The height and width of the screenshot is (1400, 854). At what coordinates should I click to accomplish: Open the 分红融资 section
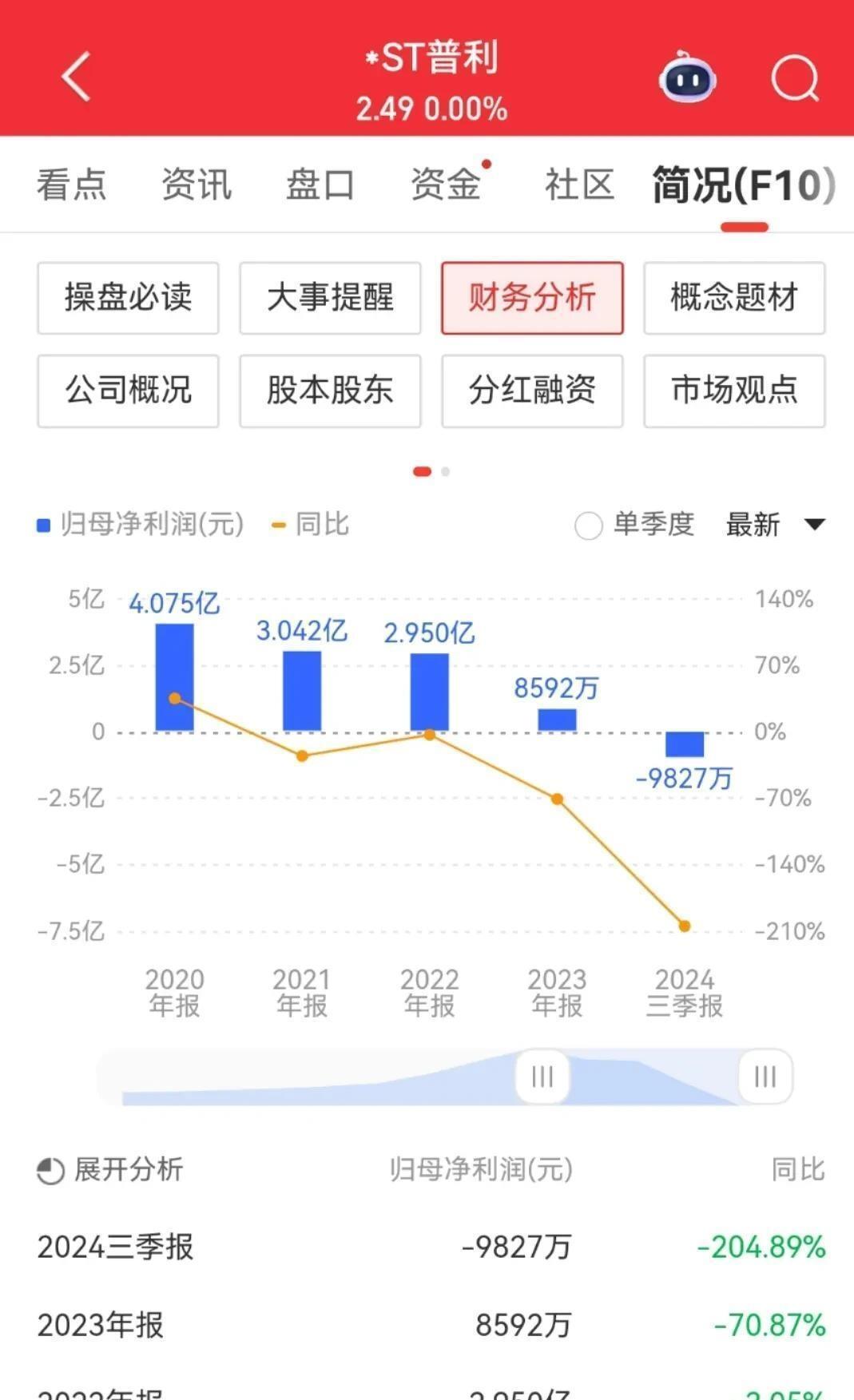(x=532, y=391)
